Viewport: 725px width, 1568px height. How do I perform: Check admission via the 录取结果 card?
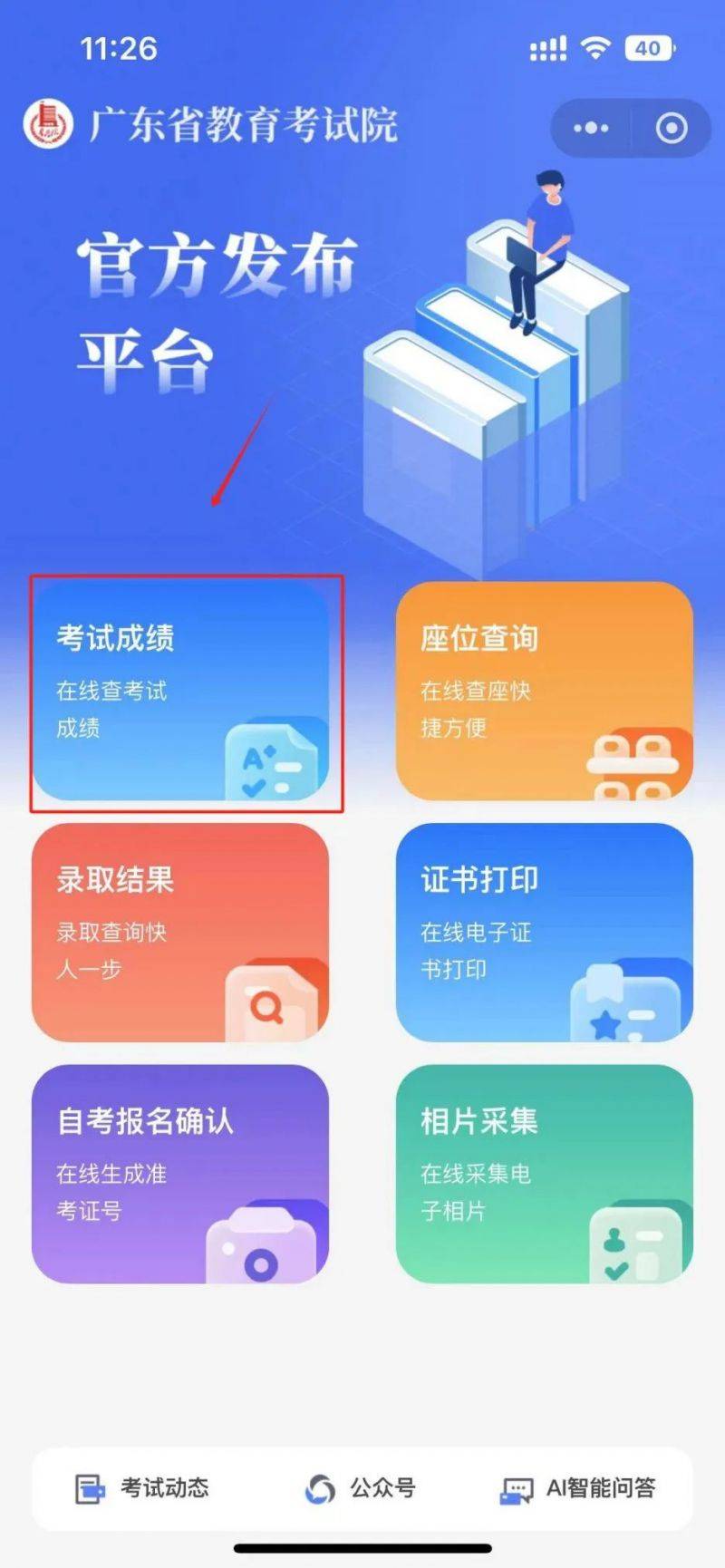(180, 933)
